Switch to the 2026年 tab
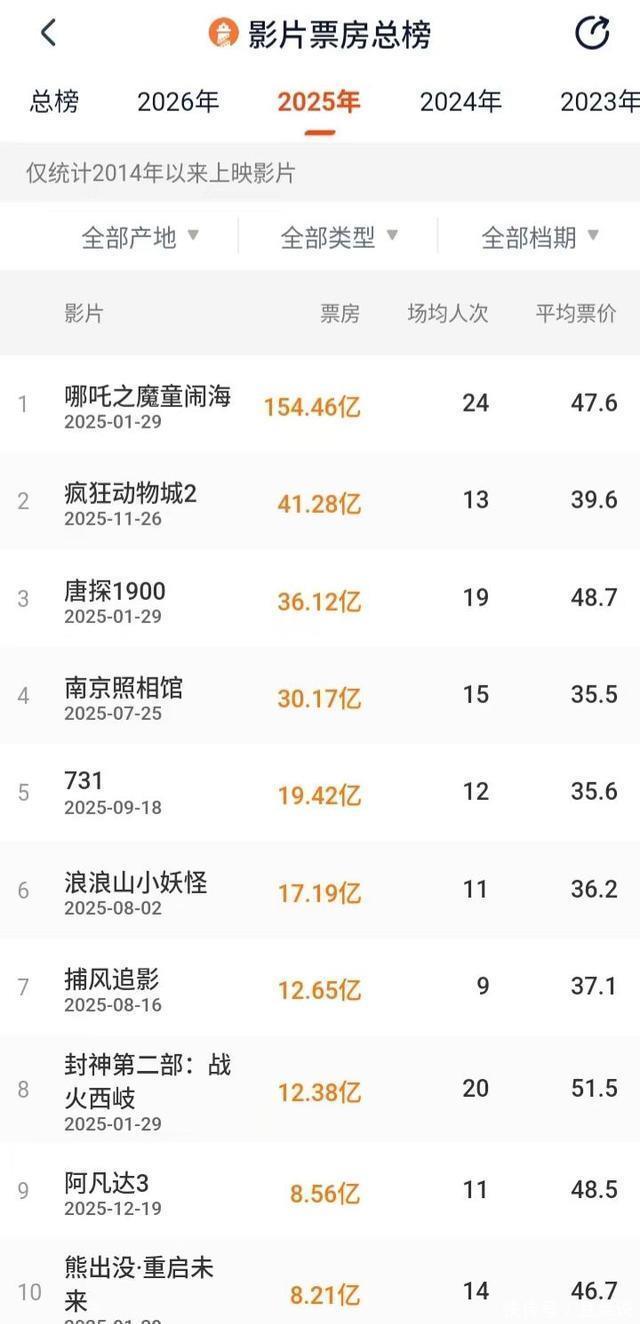Screen dimensions: 640x1324 (x=178, y=101)
